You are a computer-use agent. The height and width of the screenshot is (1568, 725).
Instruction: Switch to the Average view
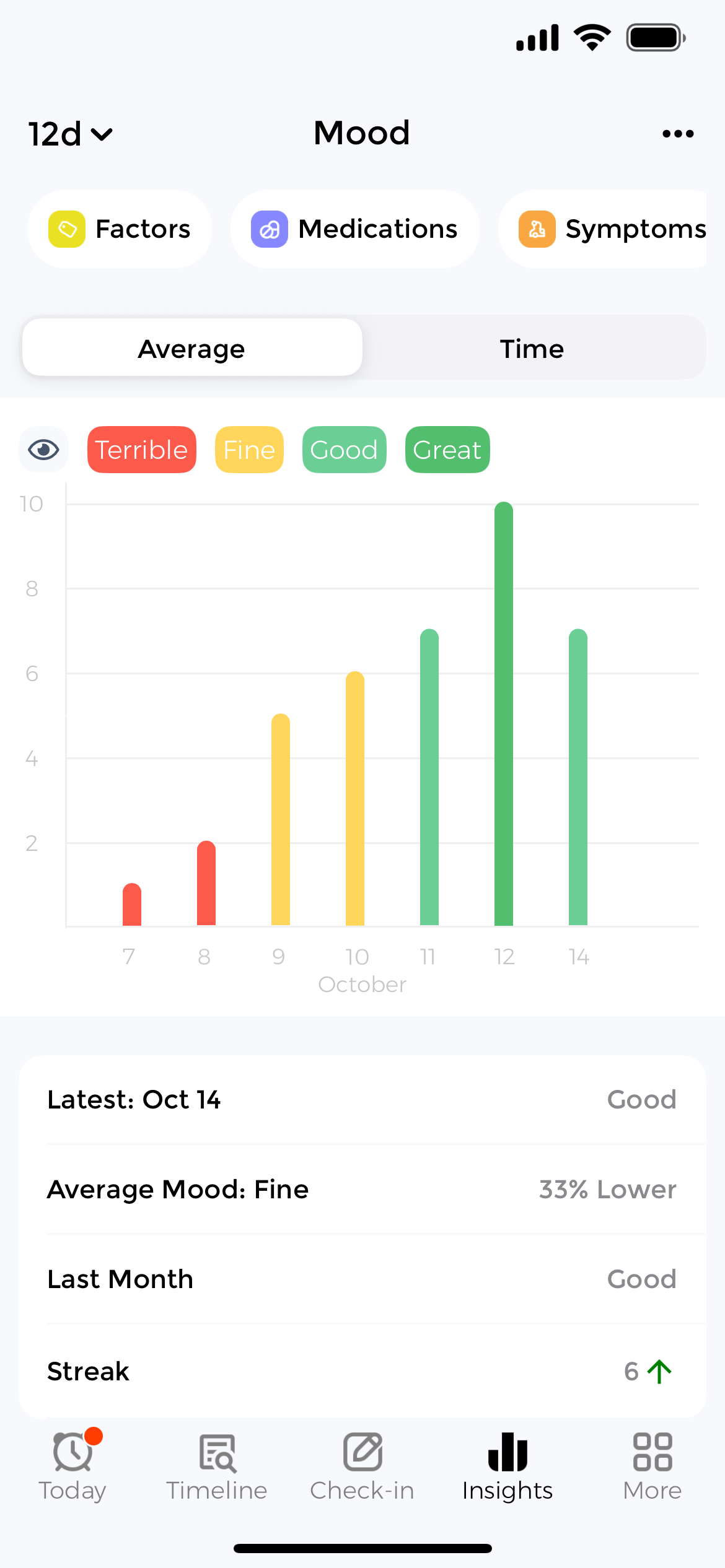[x=192, y=348]
